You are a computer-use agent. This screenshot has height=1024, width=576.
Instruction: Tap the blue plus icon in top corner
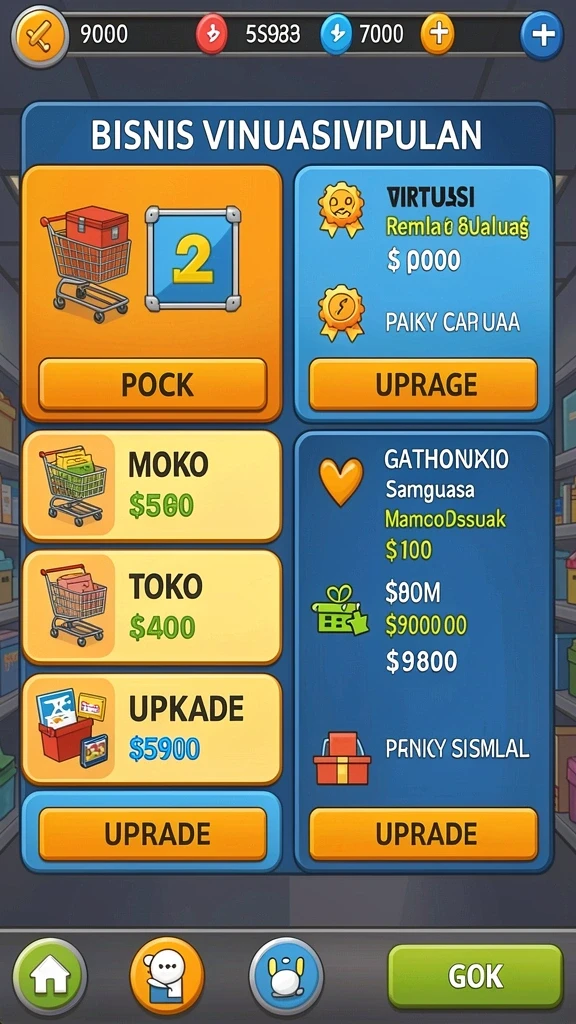(542, 34)
